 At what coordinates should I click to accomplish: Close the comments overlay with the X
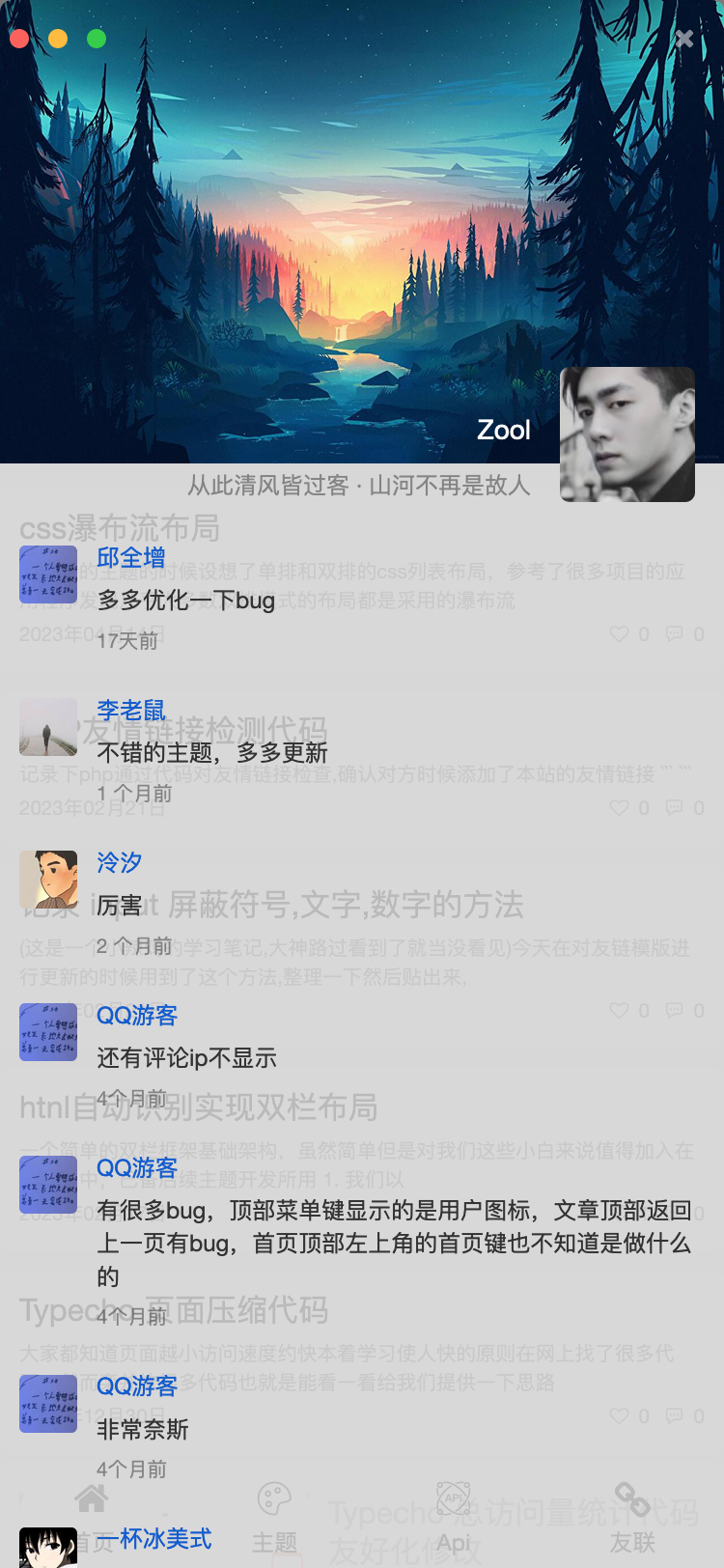coord(684,39)
